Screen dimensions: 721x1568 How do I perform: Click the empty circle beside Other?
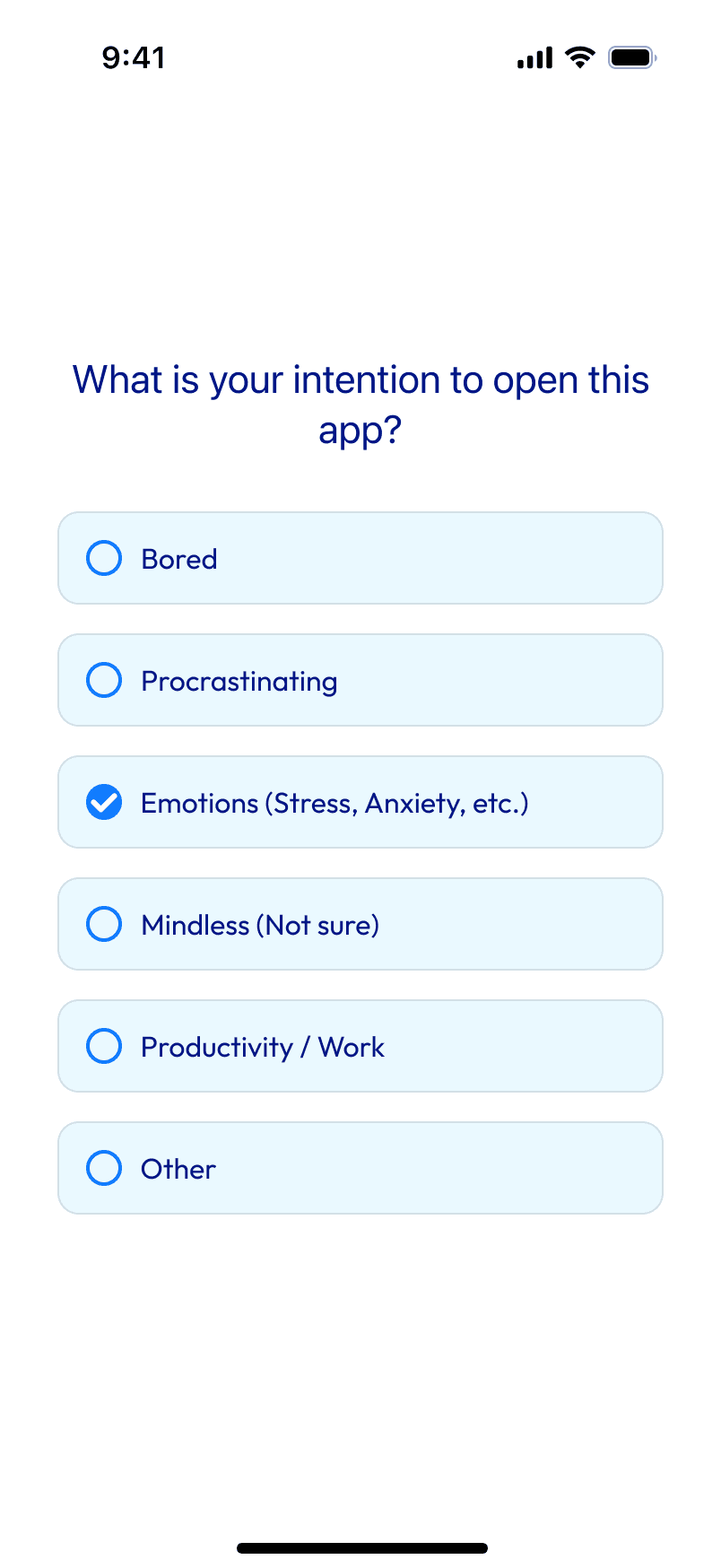tap(104, 1167)
